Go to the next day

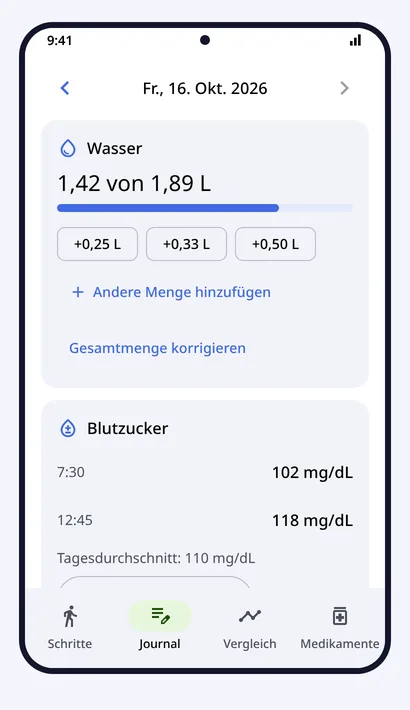pos(344,88)
